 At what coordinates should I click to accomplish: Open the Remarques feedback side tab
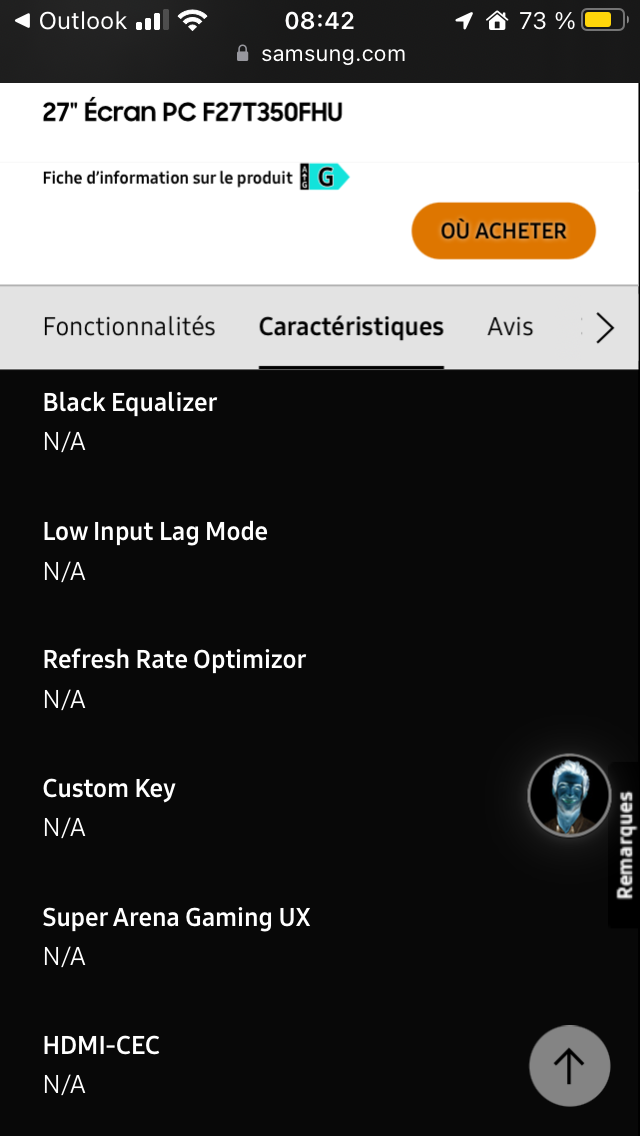point(625,845)
